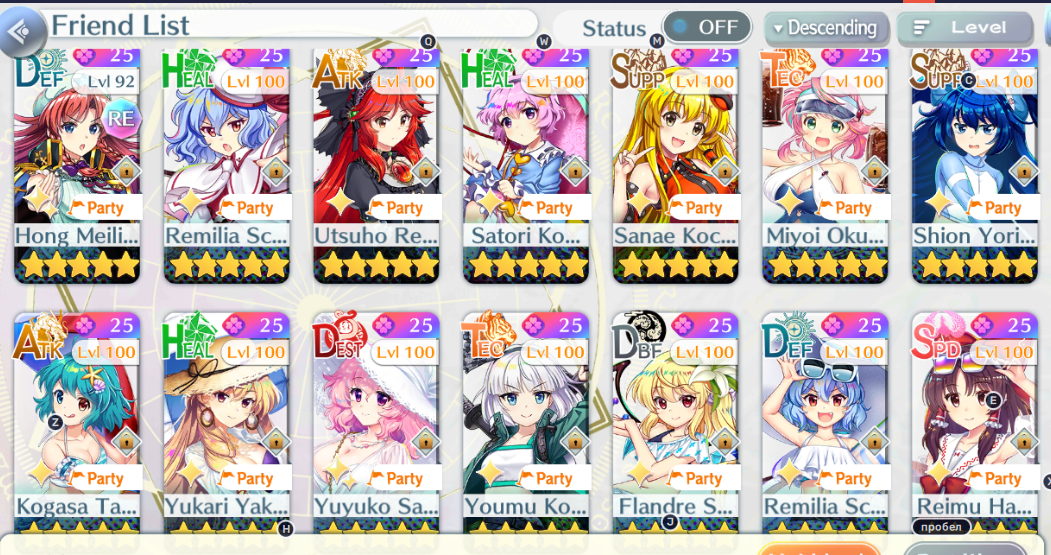This screenshot has width=1051, height=555.
Task: Select Yuyuko Saigyouji friend card
Action: pyautogui.click(x=376, y=420)
